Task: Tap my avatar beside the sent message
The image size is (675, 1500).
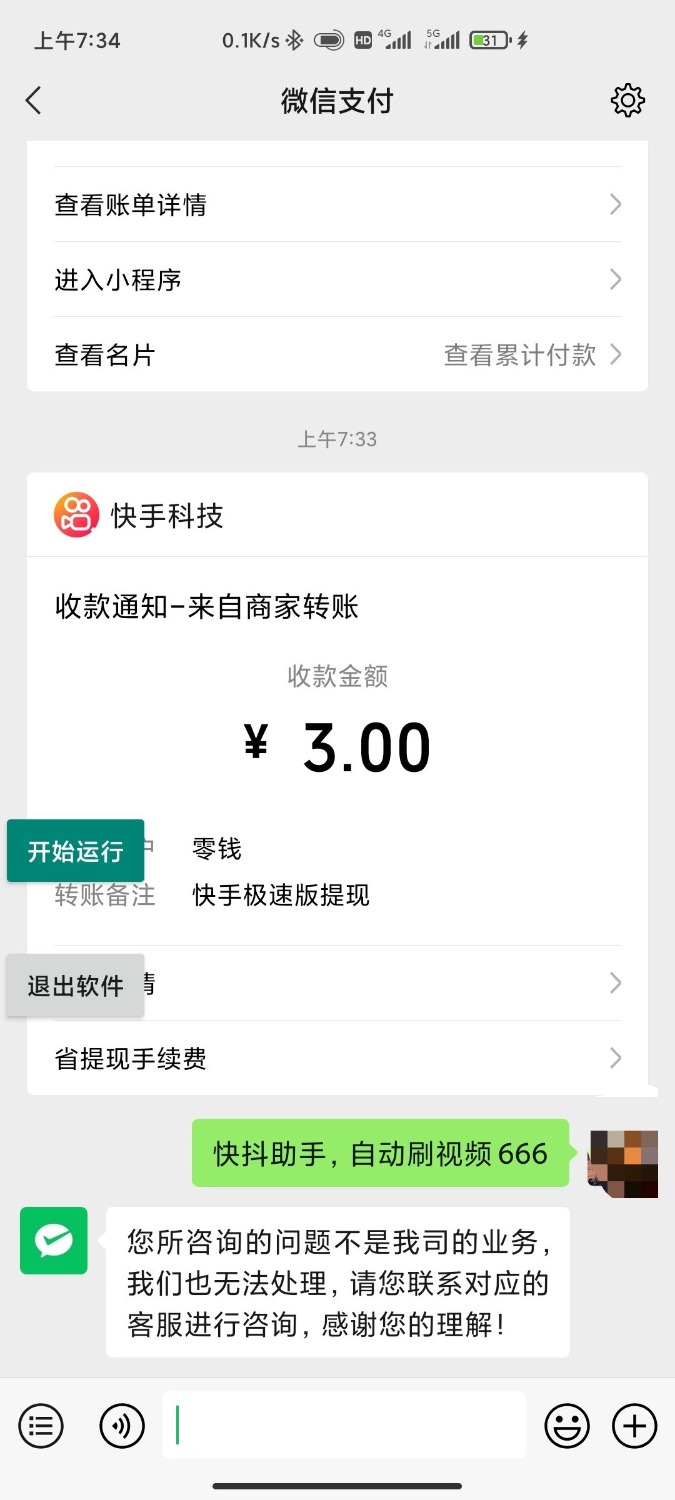Action: click(623, 1163)
